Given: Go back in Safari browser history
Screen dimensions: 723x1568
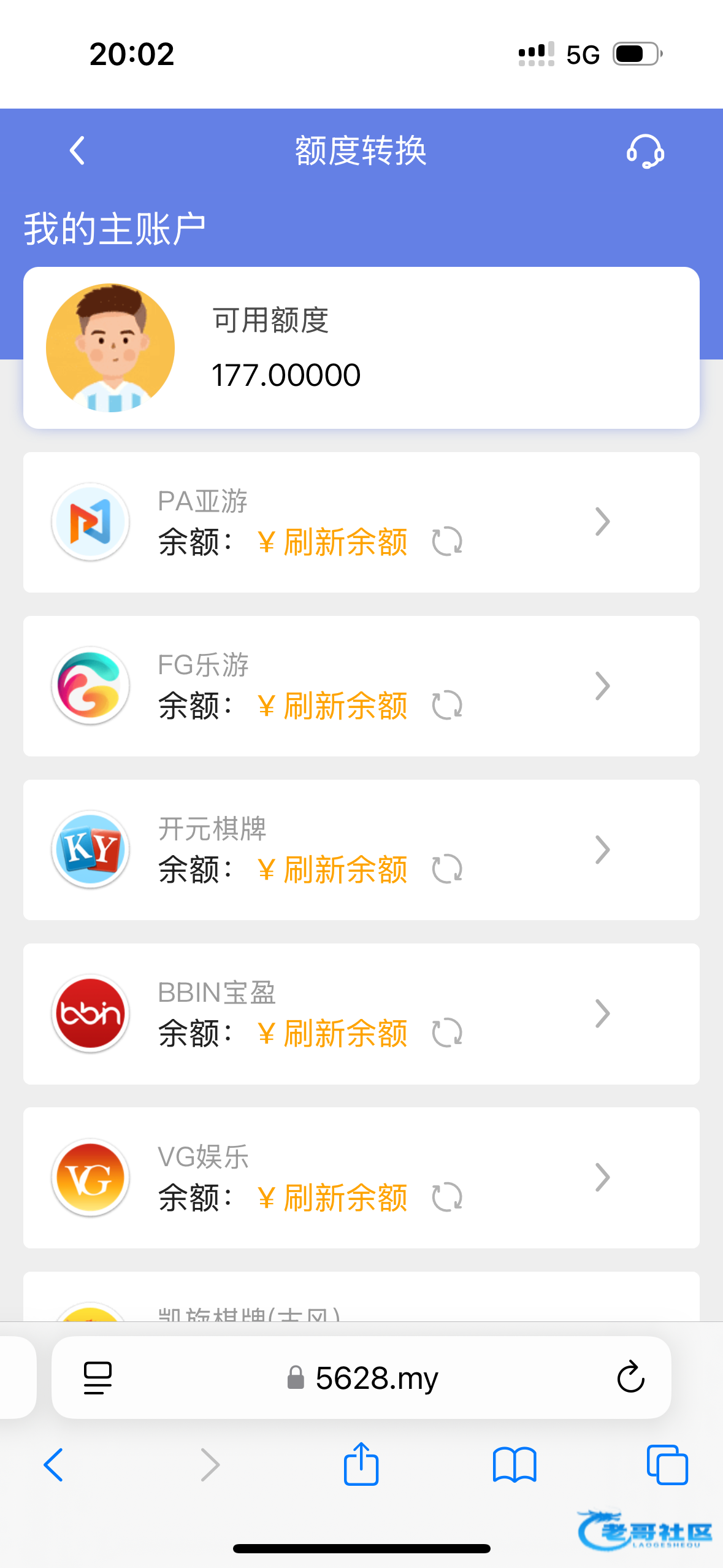Looking at the screenshot, I should 54,1465.
